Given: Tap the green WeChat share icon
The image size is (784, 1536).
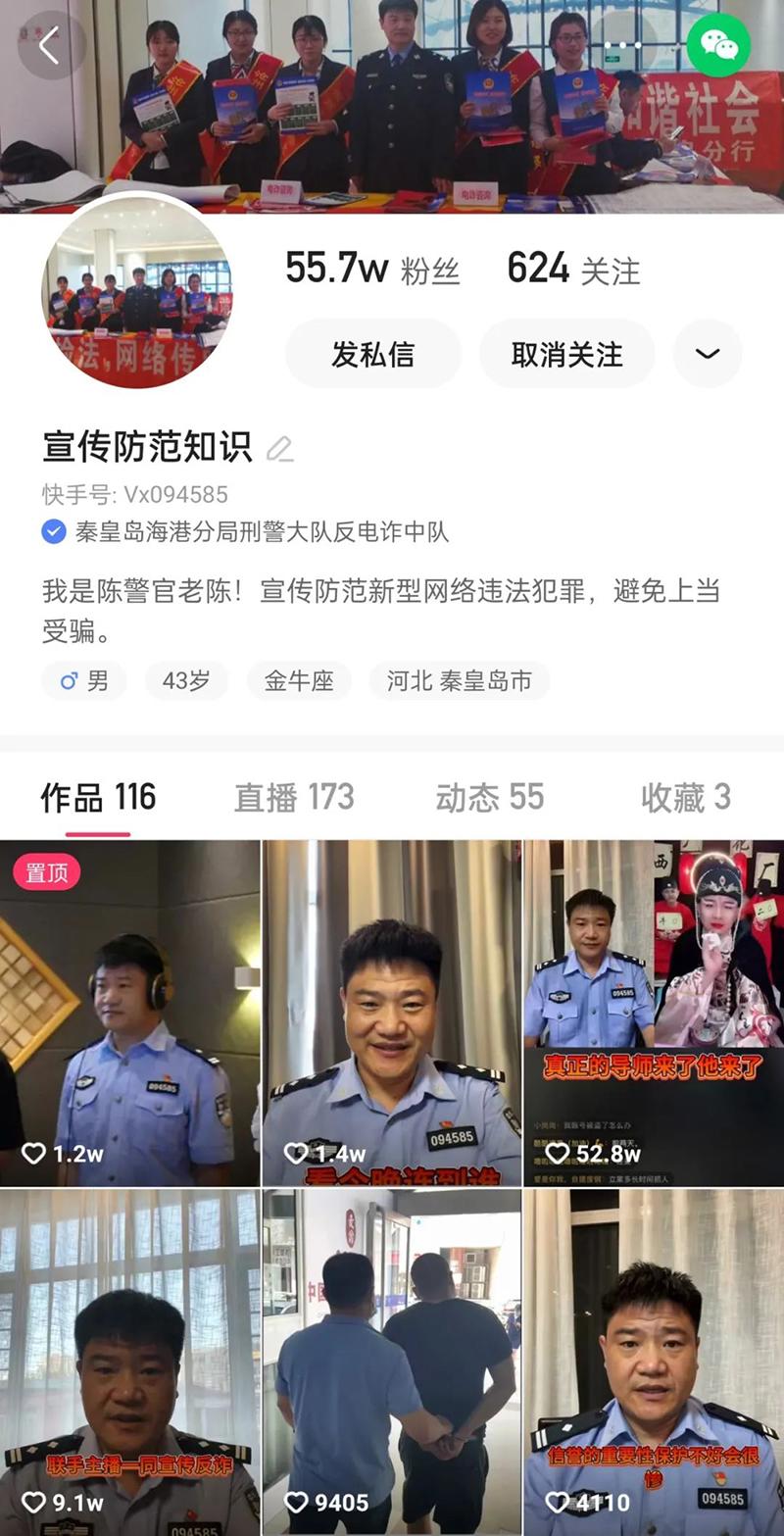Looking at the screenshot, I should coord(718,45).
